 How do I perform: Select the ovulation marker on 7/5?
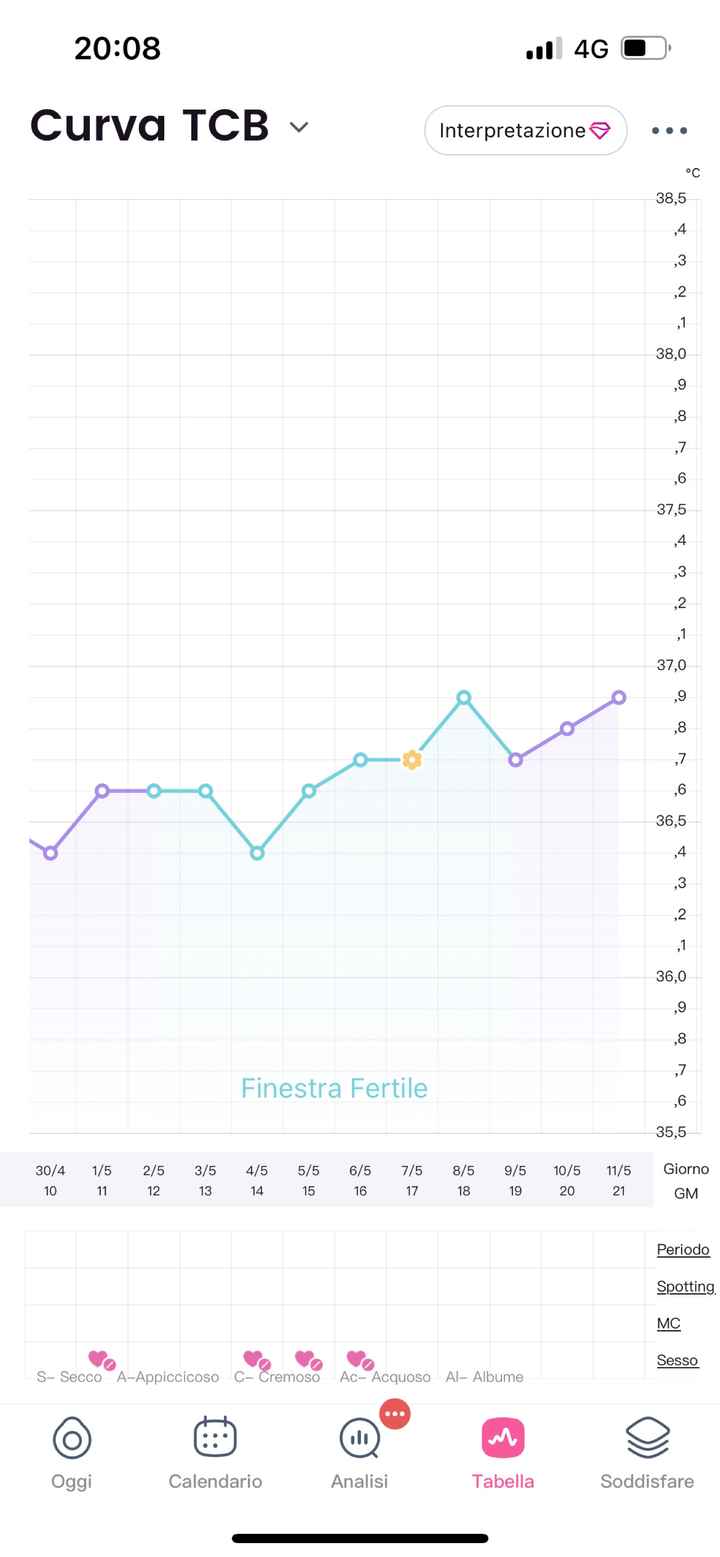point(412,760)
